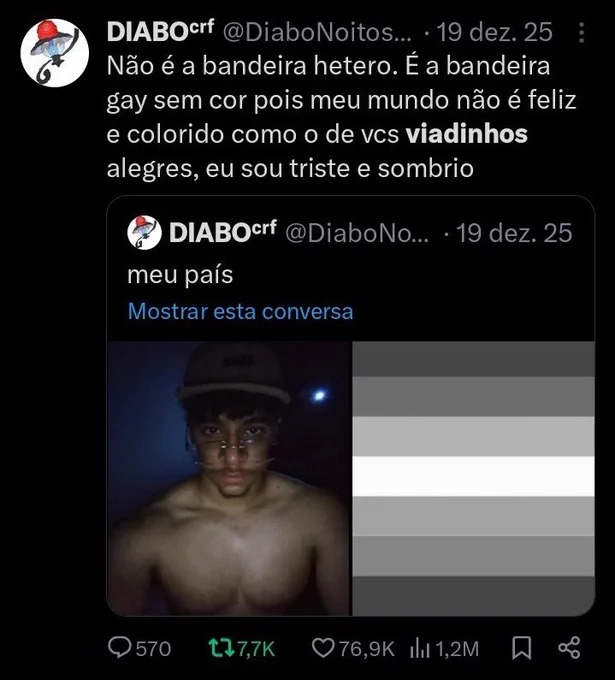
Task: Reply to this tweet via comment icon
Action: coord(117,648)
